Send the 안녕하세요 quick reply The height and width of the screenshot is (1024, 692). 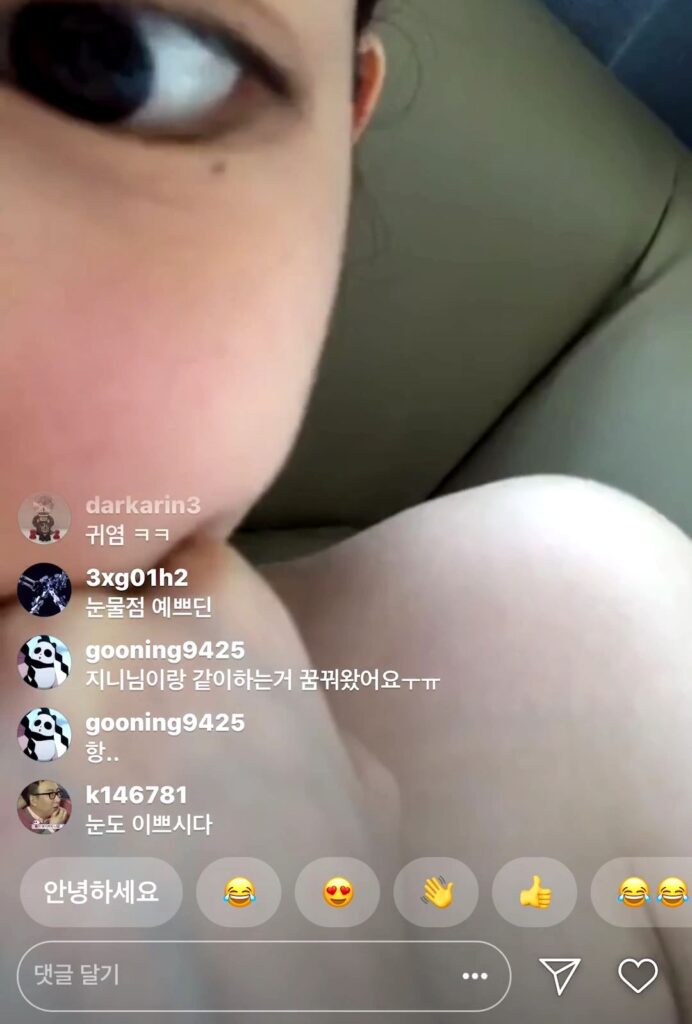tap(101, 891)
